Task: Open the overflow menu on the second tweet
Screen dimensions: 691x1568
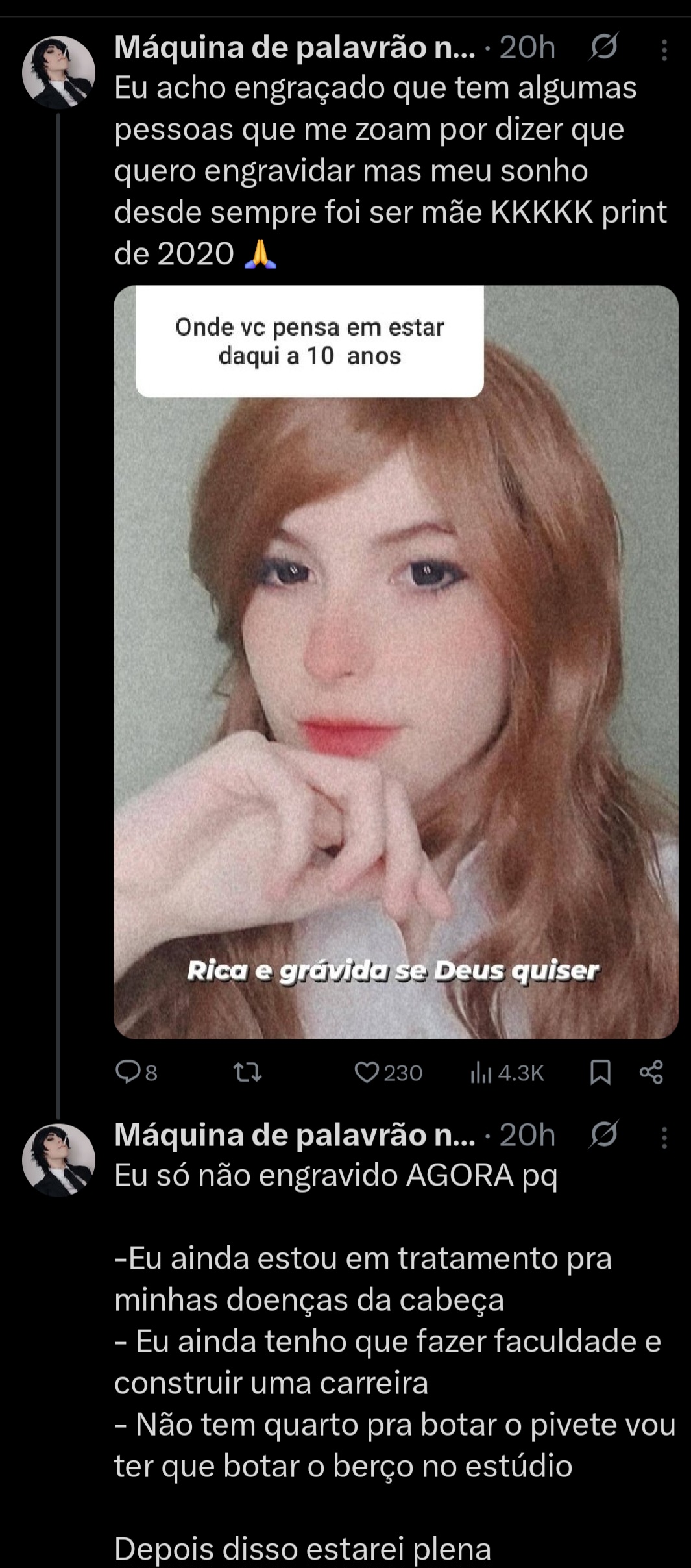Action: [x=664, y=1138]
